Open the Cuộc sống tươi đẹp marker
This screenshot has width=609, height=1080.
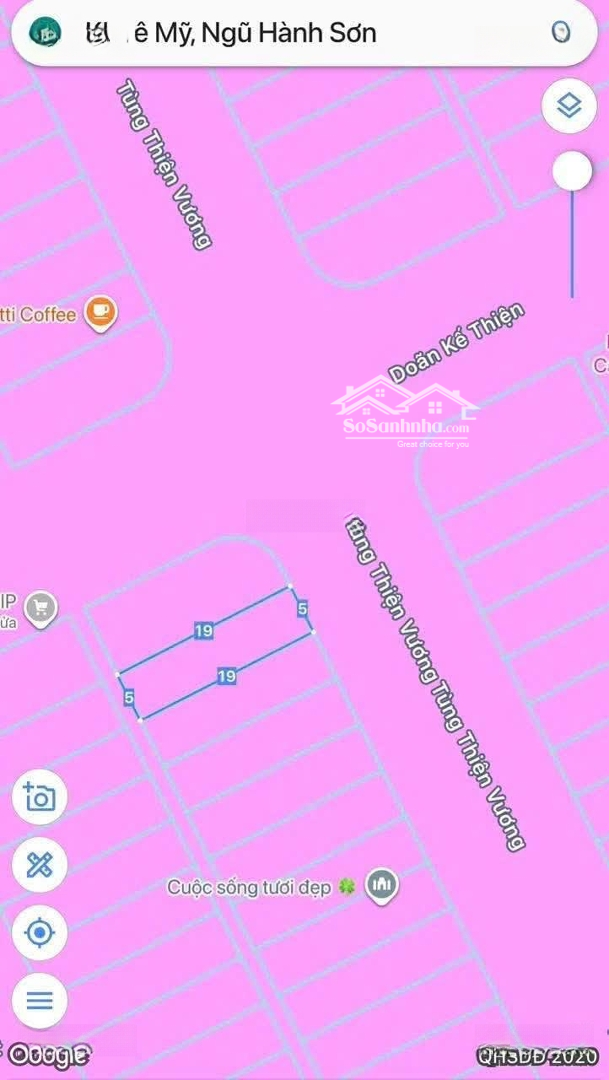pyautogui.click(x=381, y=885)
